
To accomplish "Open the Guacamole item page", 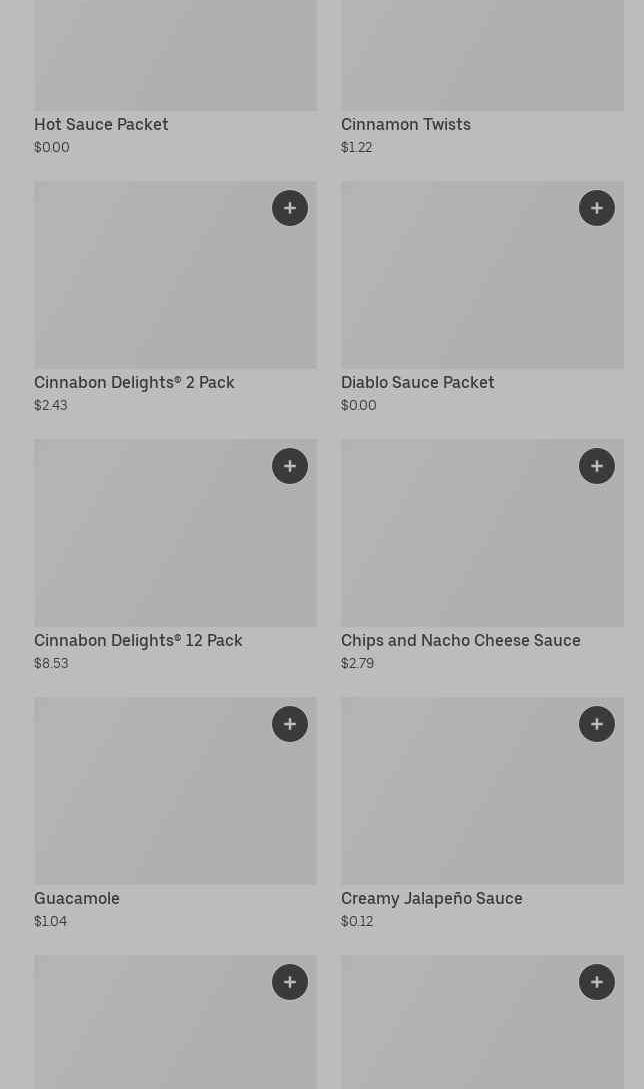I will [x=77, y=899].
